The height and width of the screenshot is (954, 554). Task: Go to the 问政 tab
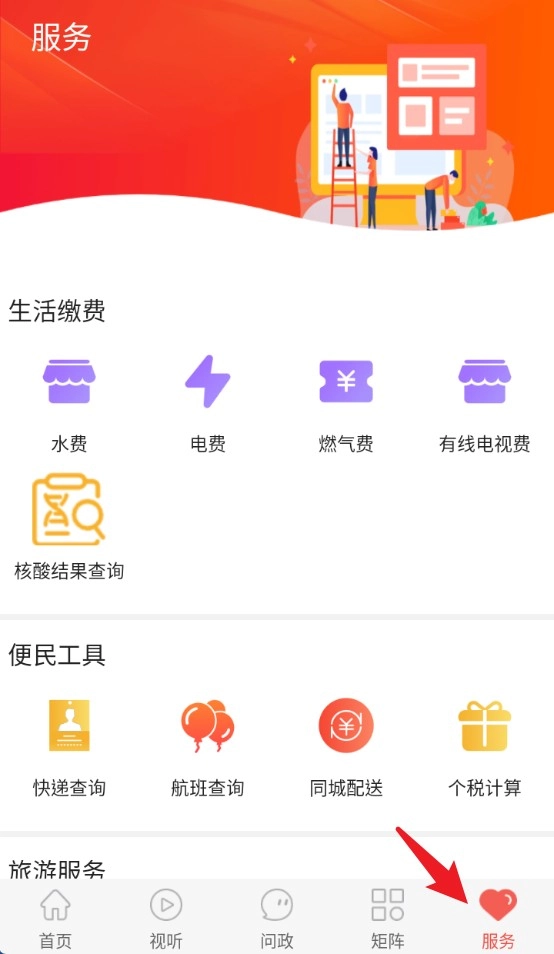tap(277, 917)
